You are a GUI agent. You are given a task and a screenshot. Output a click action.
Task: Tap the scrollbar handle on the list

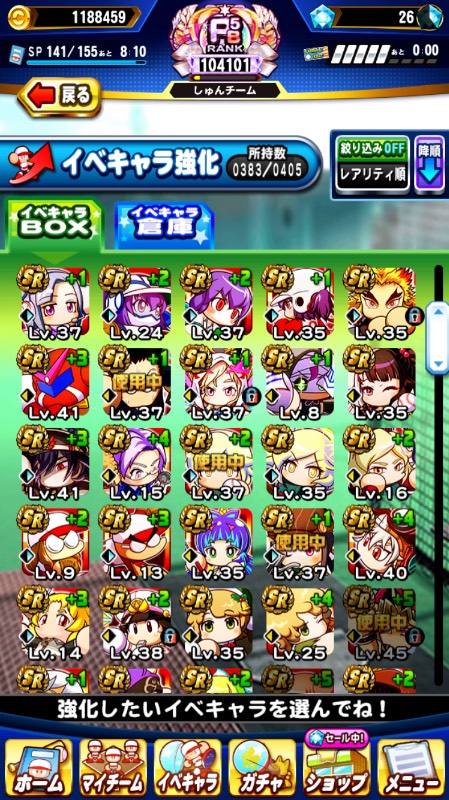pos(437,337)
